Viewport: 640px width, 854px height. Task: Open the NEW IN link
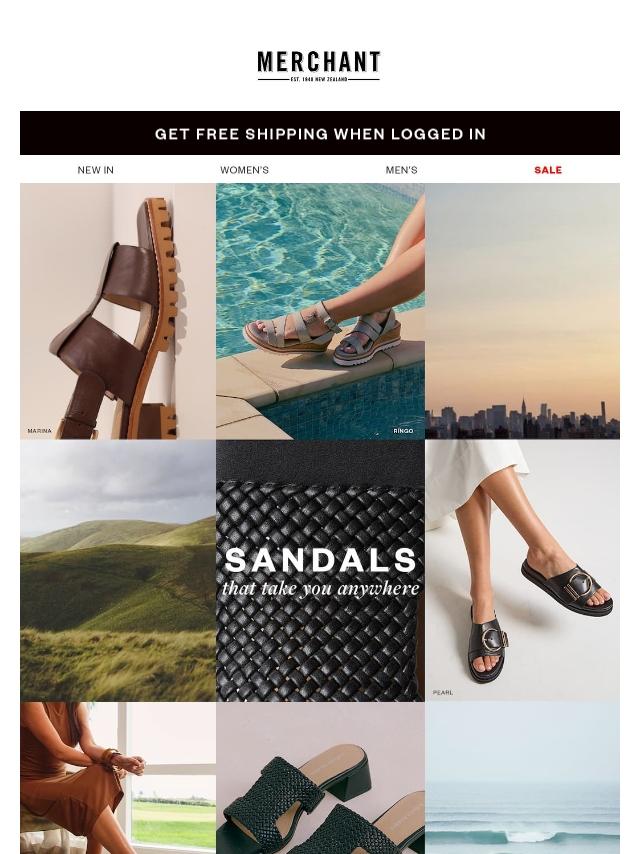click(96, 170)
